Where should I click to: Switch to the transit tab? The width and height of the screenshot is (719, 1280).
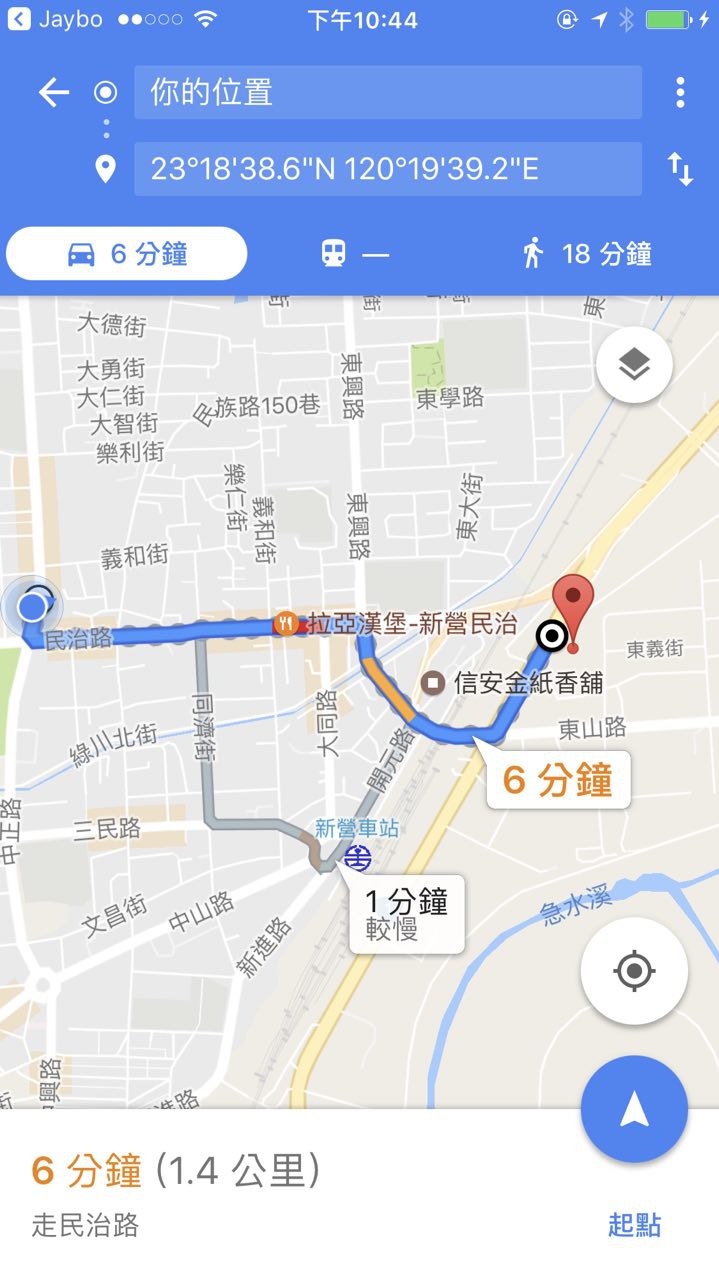(355, 255)
